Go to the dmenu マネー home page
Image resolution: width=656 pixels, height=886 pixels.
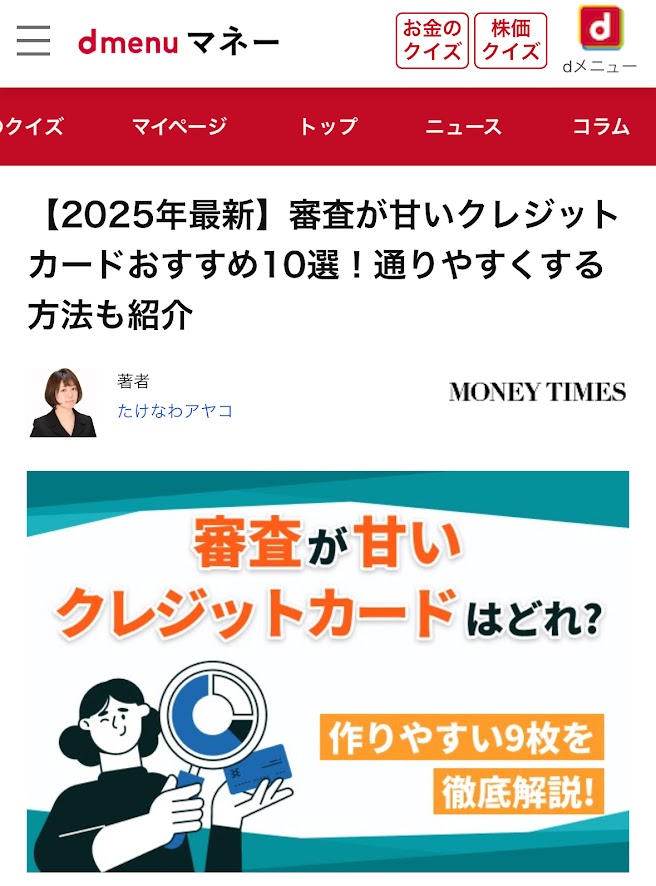point(178,42)
